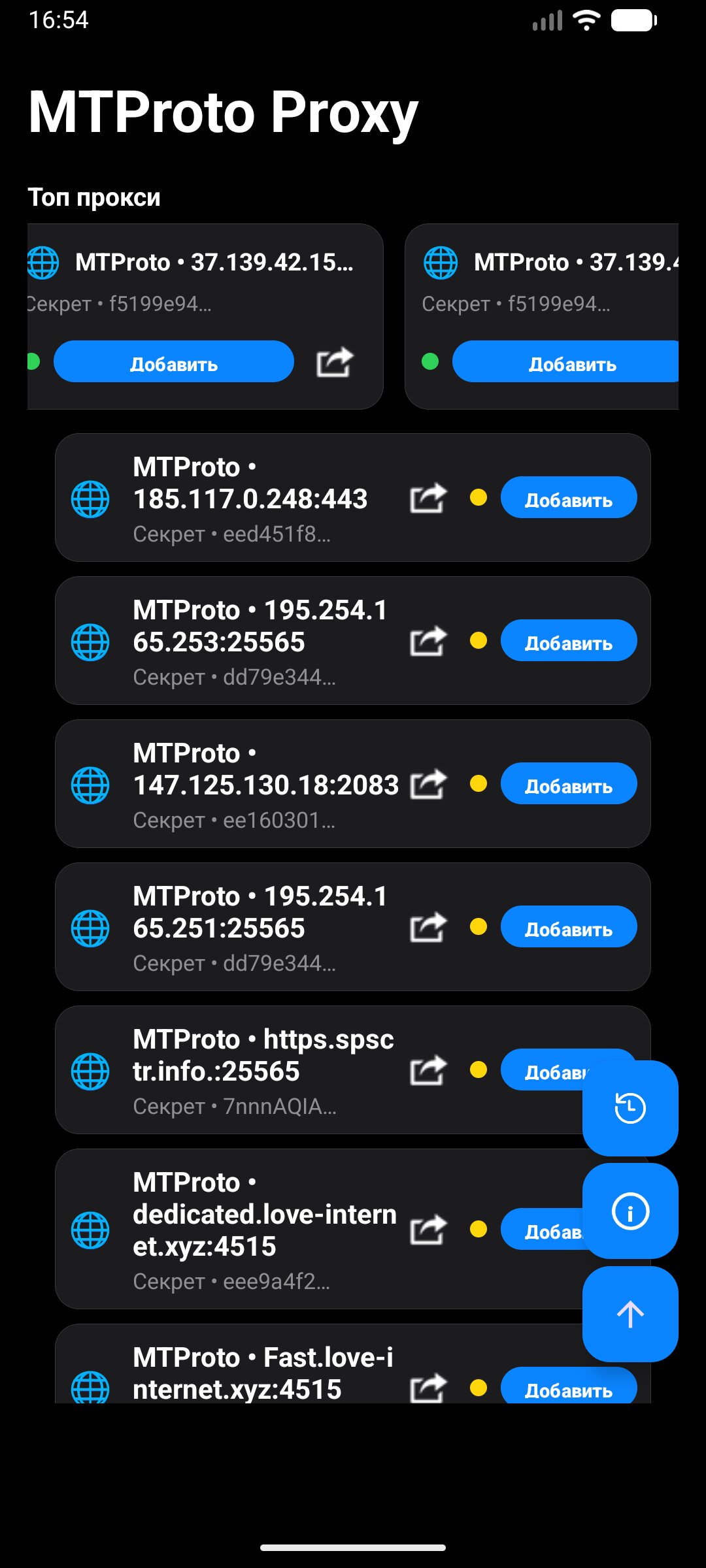Add the 185.117.0.248:443 proxy
706x1568 pixels.
click(569, 498)
